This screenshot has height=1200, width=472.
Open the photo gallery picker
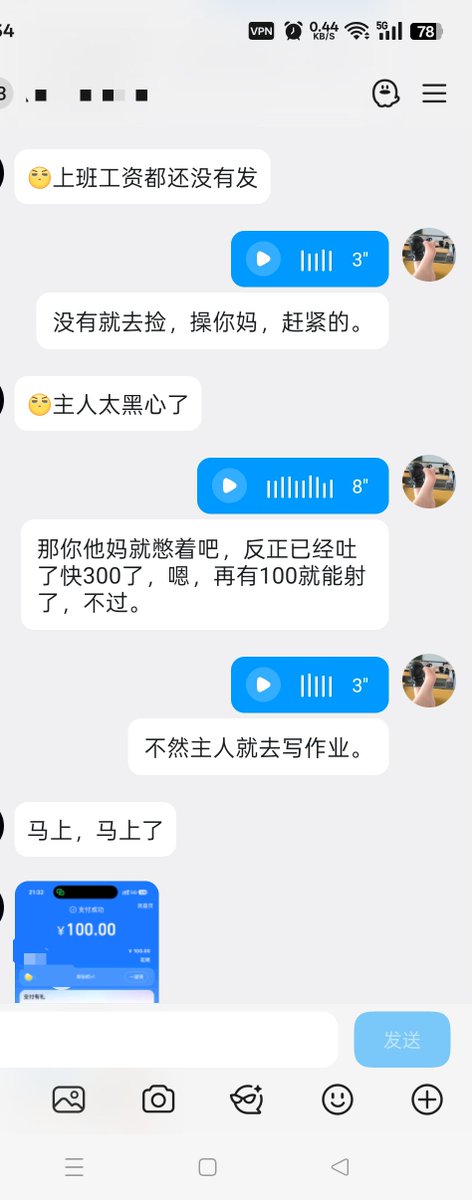pos(69,1100)
